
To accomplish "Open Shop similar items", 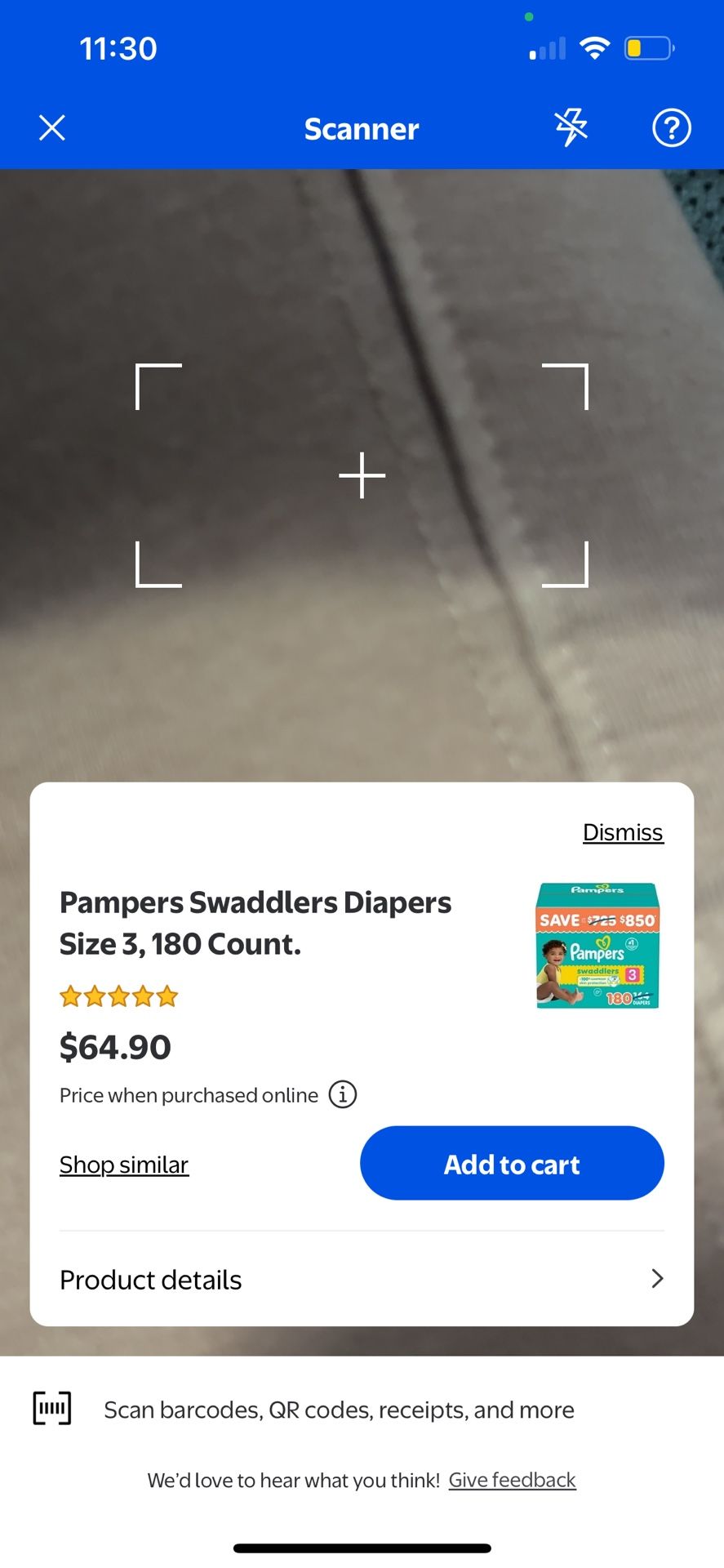I will pos(124,1165).
